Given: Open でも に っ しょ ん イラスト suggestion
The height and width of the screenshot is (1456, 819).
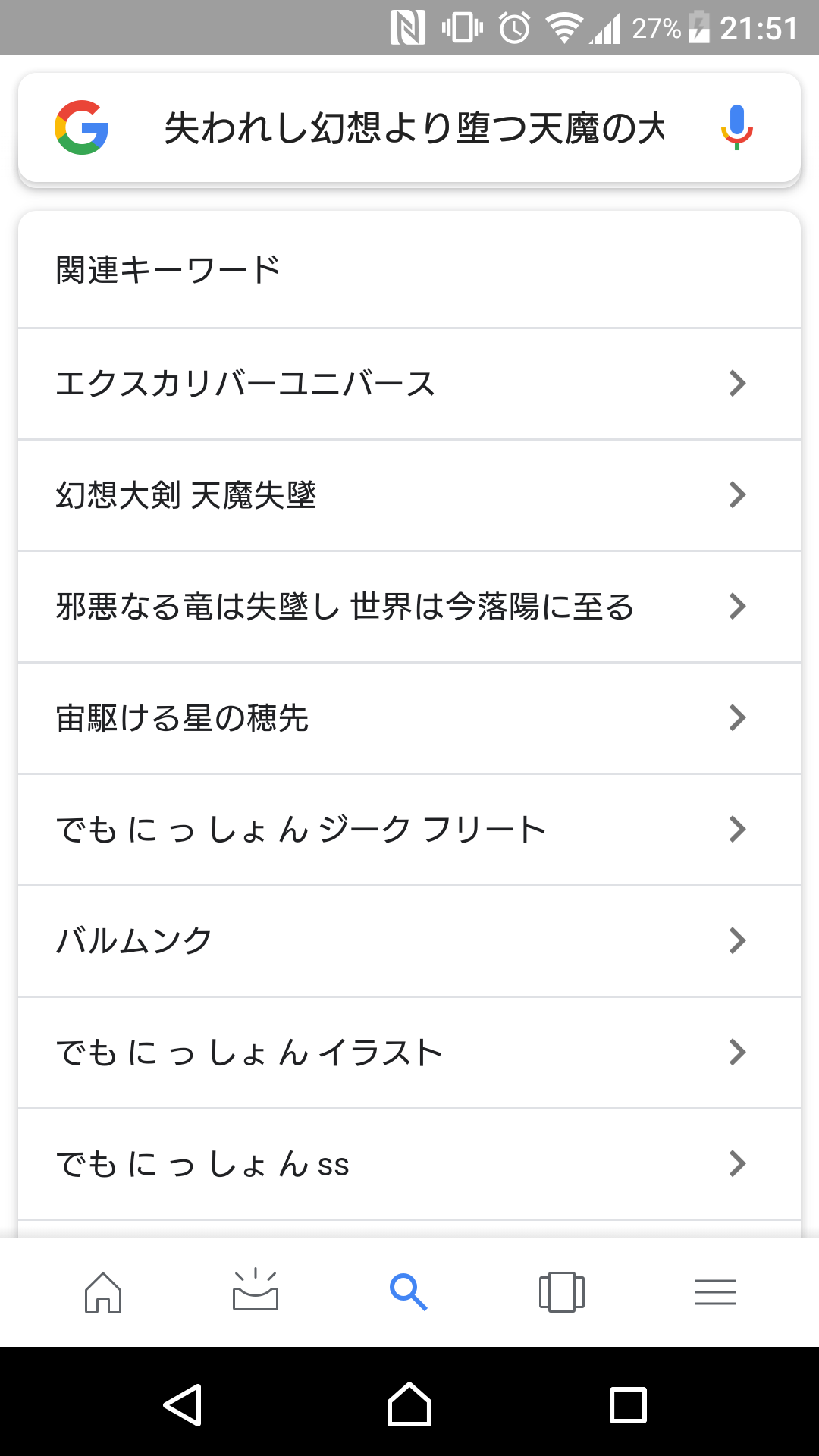Looking at the screenshot, I should click(x=409, y=1053).
